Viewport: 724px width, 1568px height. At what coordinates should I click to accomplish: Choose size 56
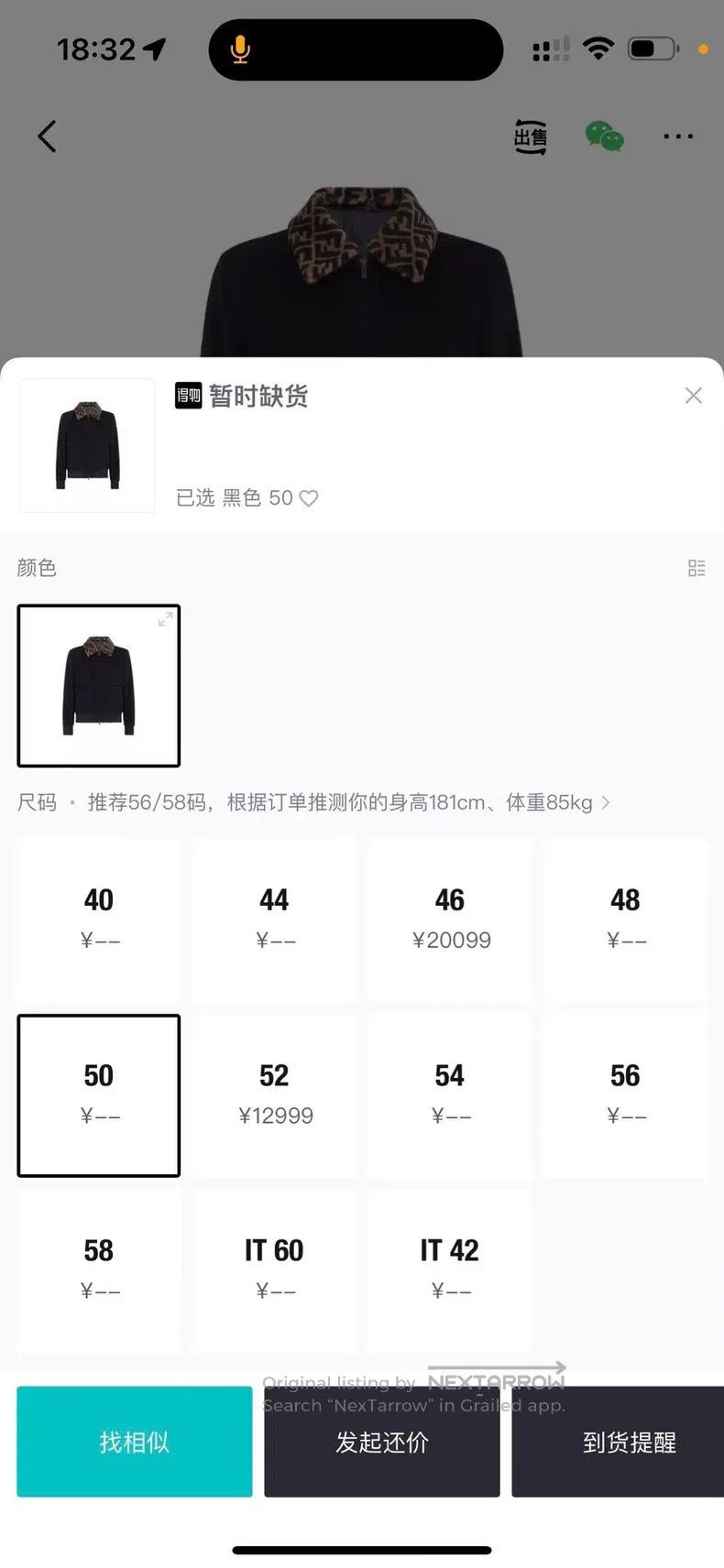[x=626, y=1095]
